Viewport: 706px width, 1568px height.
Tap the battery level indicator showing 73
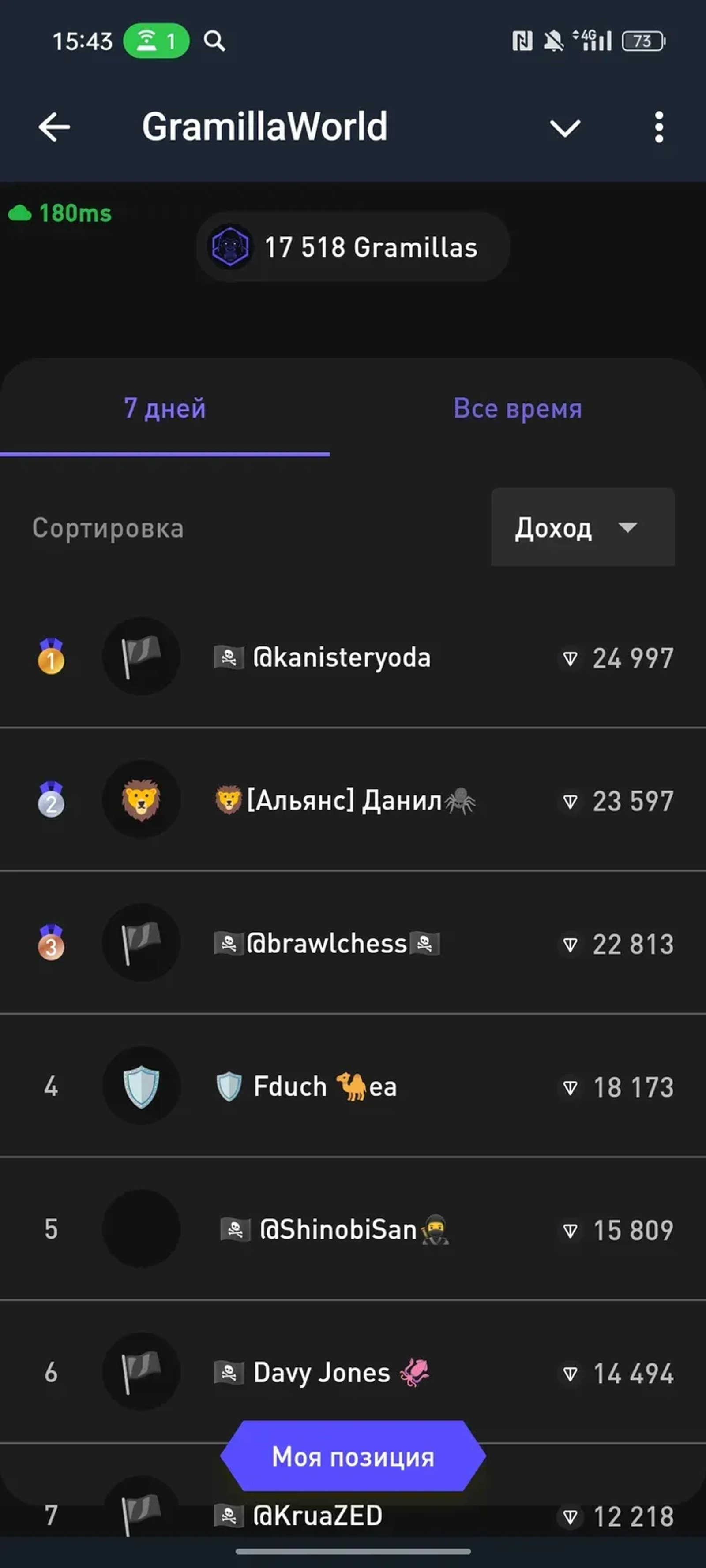click(642, 41)
